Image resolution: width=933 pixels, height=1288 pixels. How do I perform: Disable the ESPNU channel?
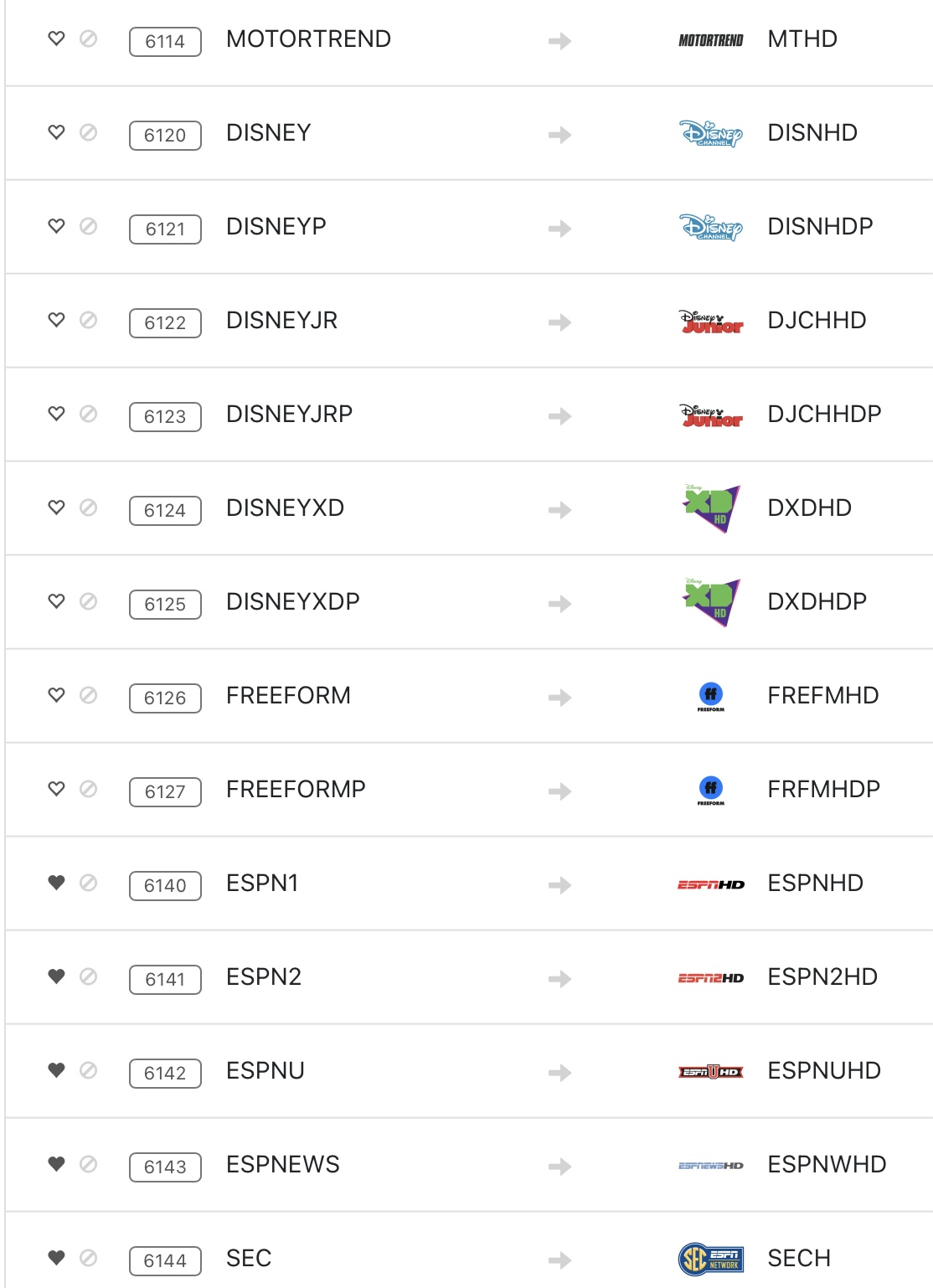point(88,1070)
